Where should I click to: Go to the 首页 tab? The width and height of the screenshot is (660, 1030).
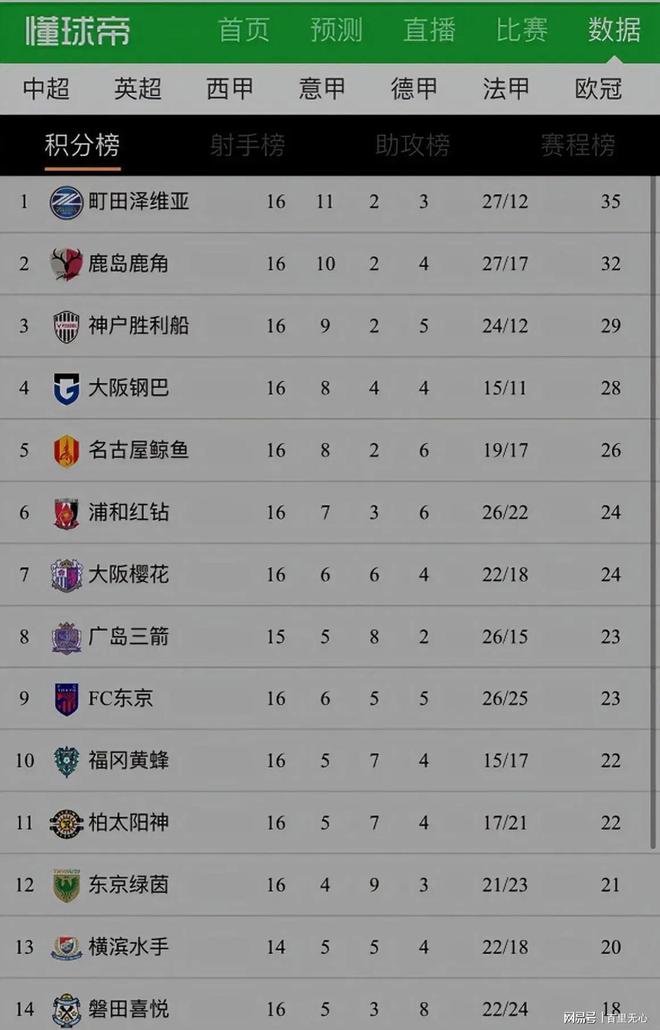point(244,30)
